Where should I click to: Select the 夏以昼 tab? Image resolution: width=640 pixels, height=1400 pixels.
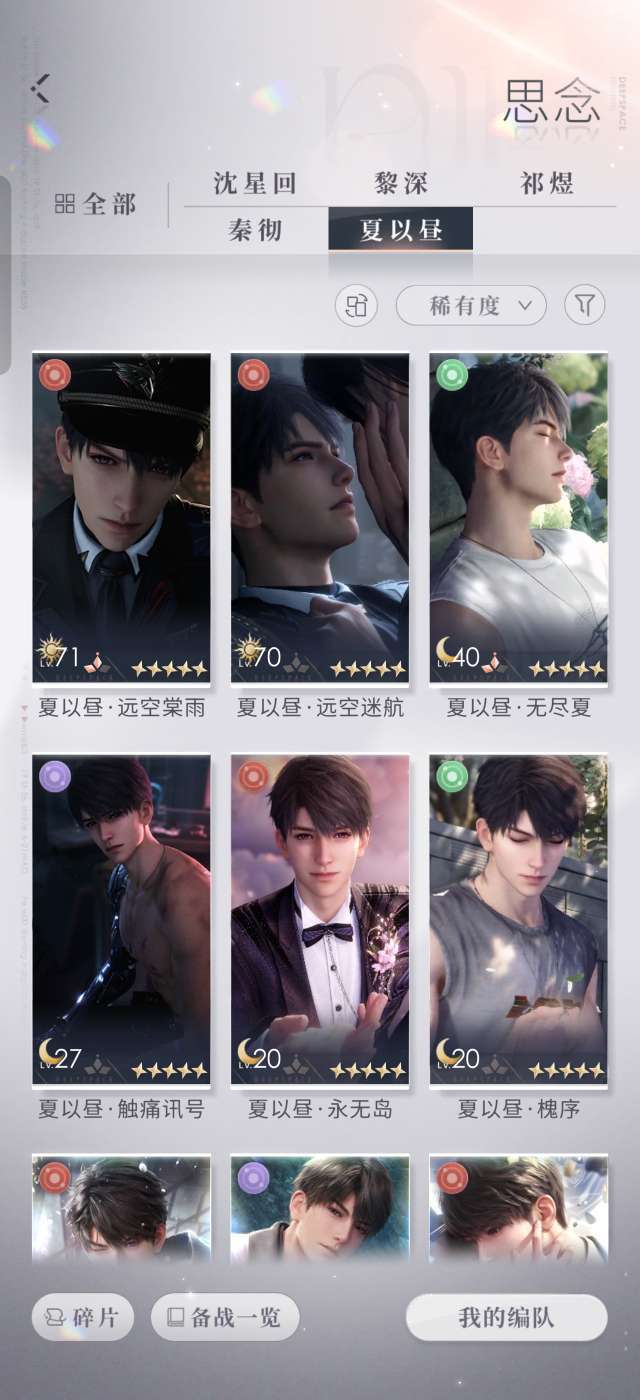point(401,230)
